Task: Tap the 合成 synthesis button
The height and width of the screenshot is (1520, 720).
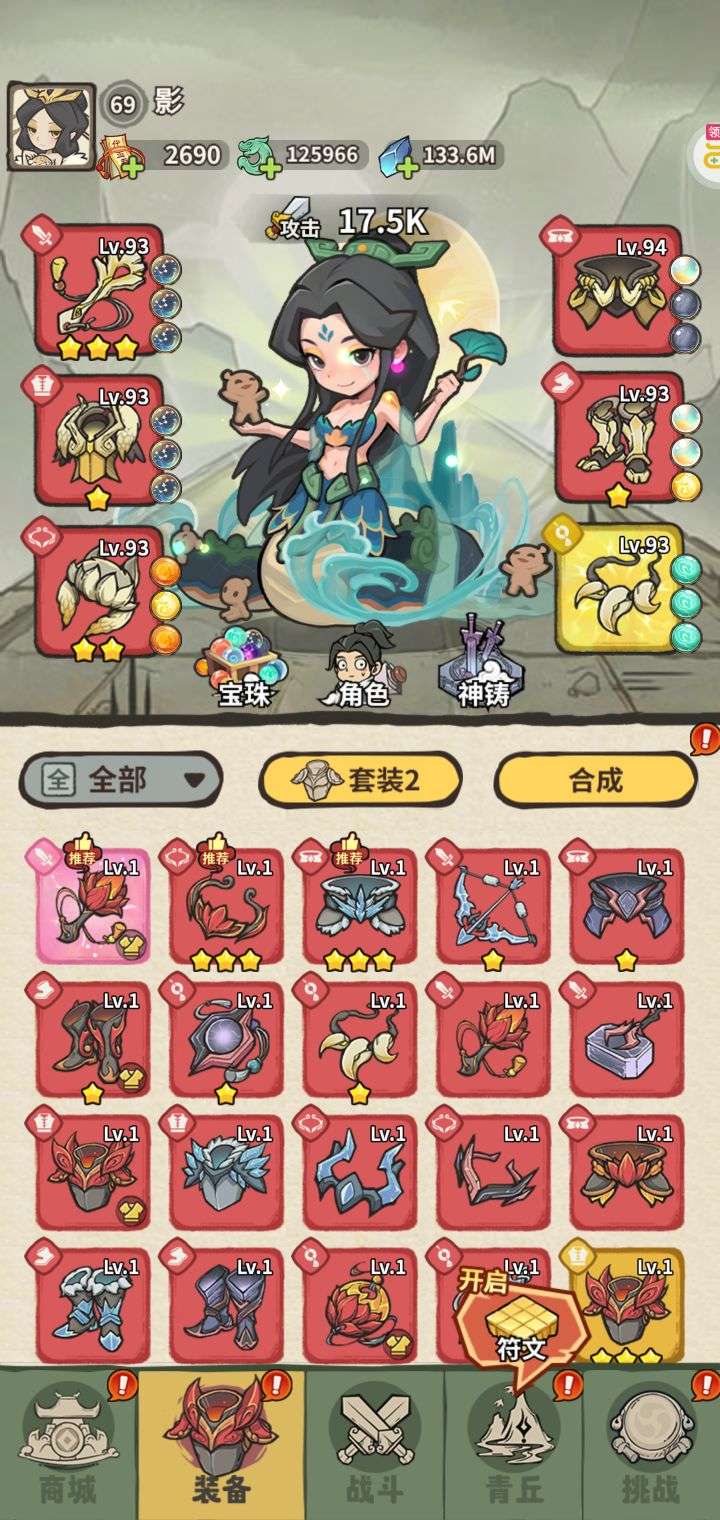Action: [x=596, y=780]
